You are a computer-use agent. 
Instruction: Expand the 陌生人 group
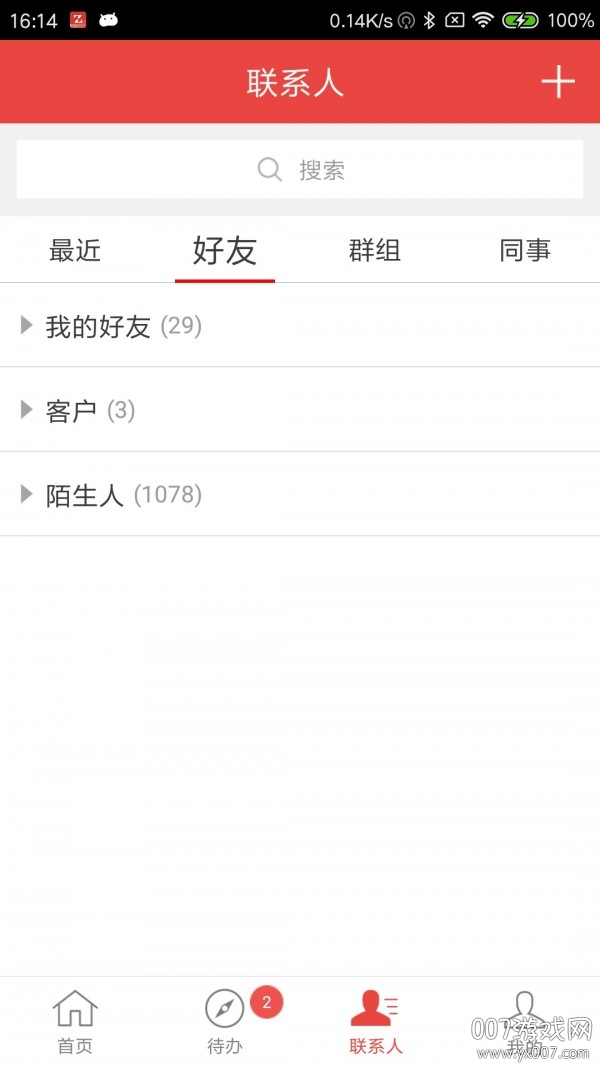[110, 494]
